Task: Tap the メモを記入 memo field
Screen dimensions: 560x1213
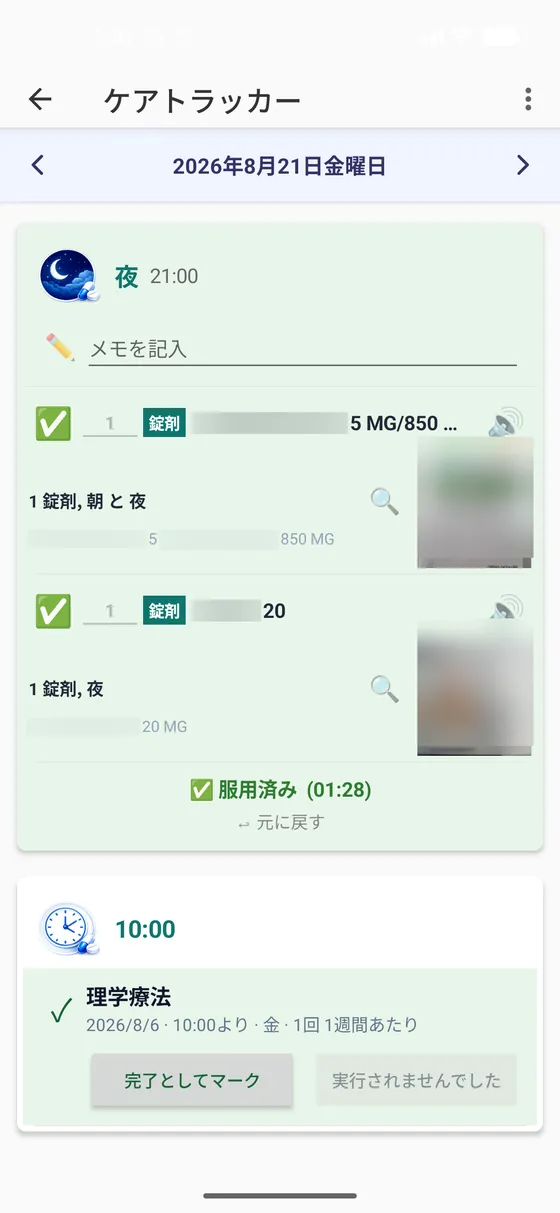Action: 302,349
